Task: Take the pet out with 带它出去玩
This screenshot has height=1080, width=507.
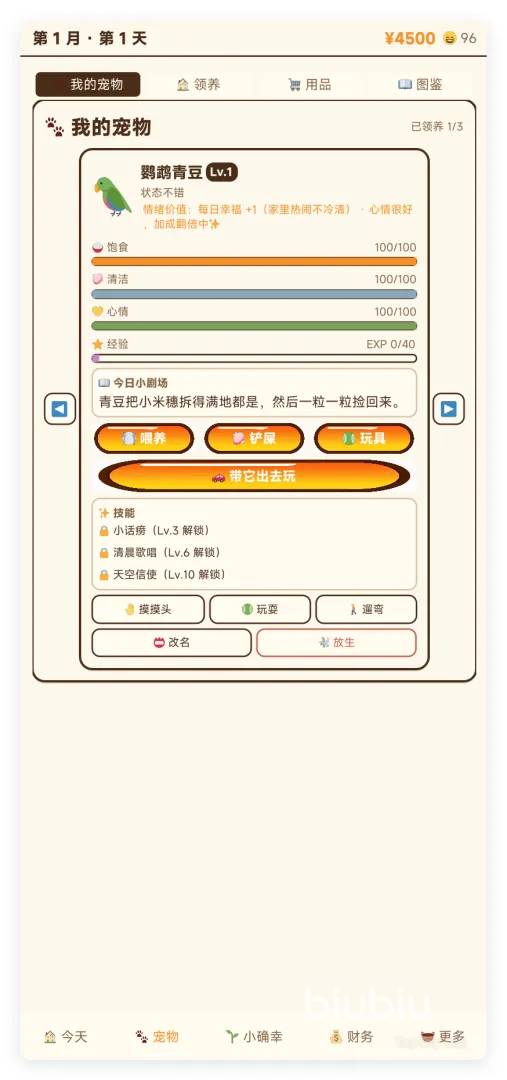Action: (254, 476)
